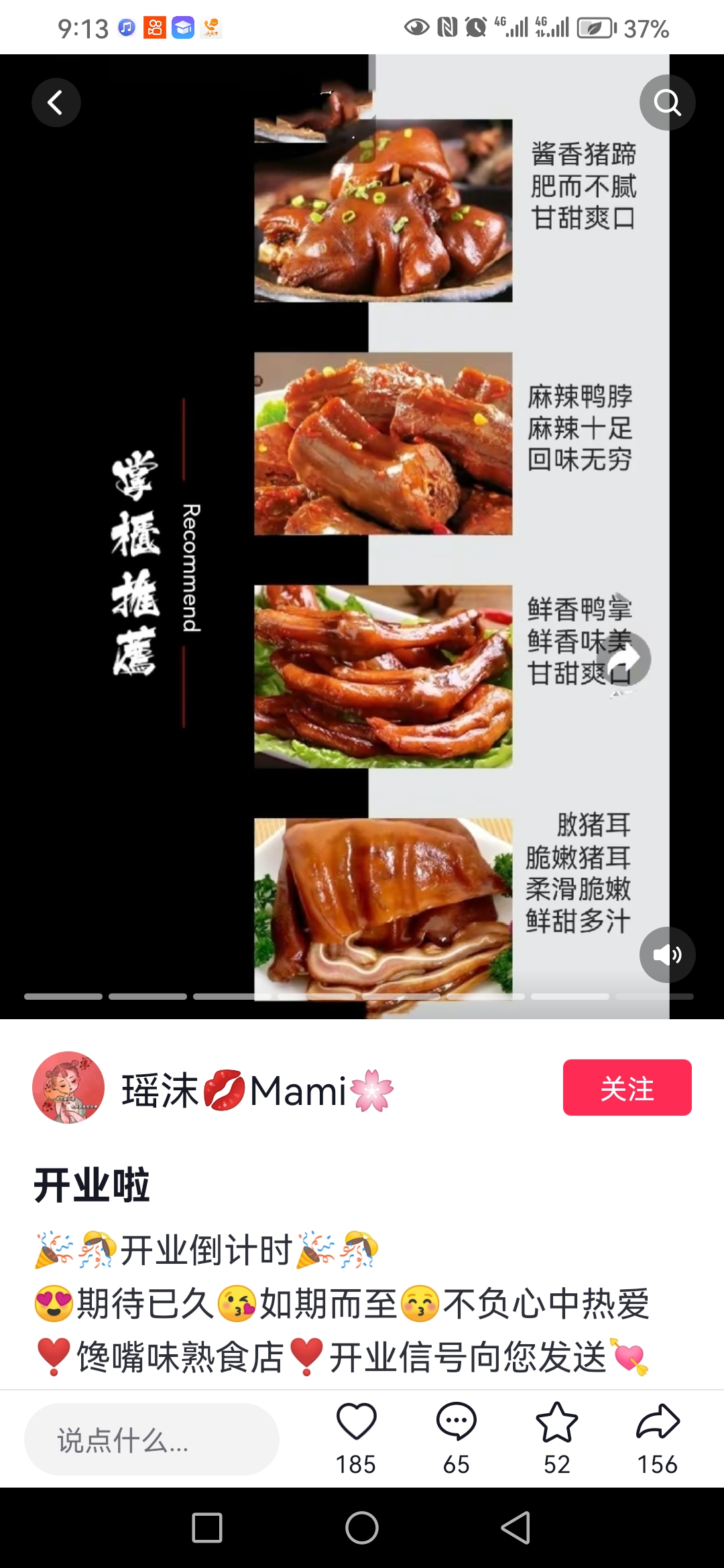Share this post with the bottom arrow icon

[658, 1422]
